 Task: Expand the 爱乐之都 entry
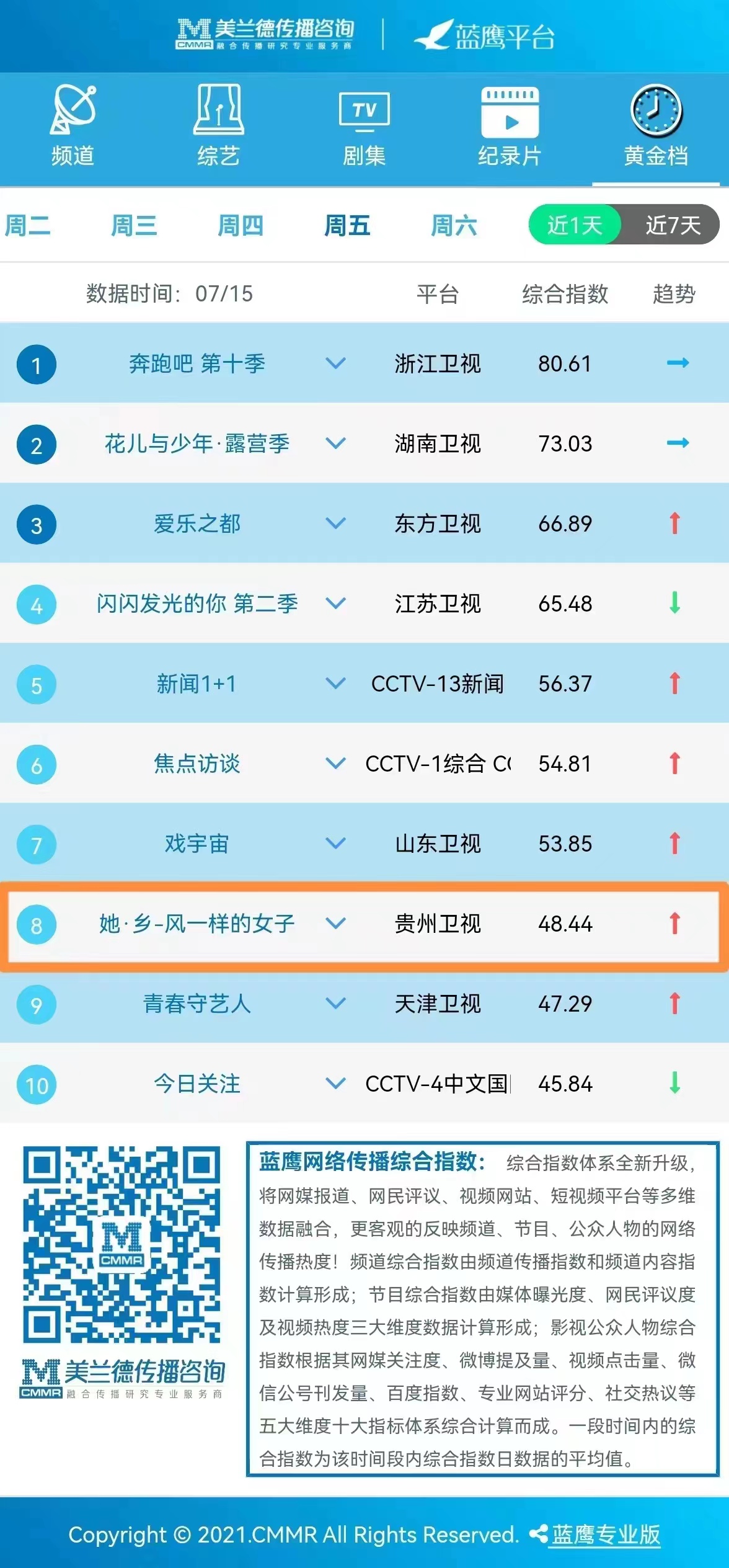335,523
